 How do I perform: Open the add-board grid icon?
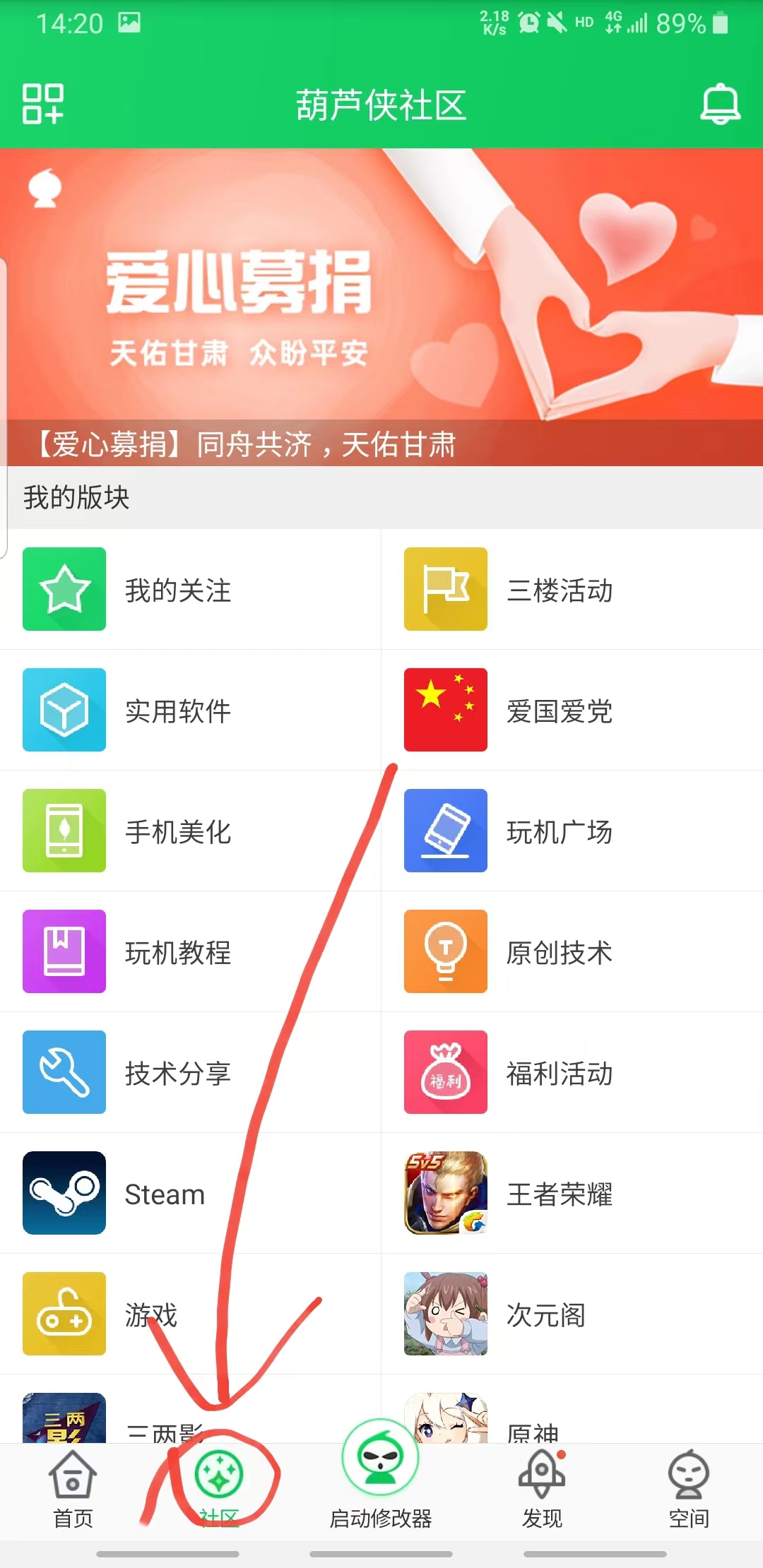[42, 104]
